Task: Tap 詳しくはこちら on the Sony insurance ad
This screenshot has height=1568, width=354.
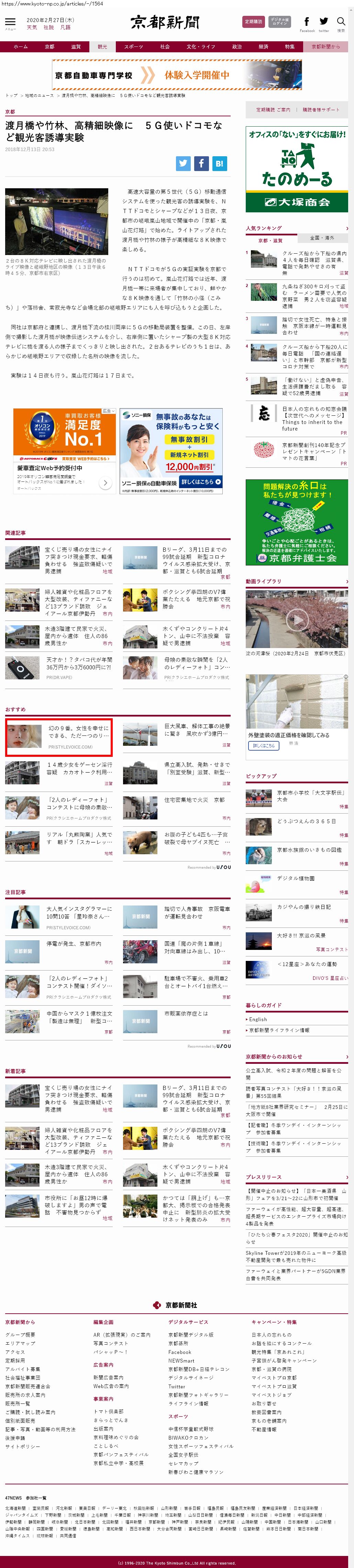Action: point(201,481)
